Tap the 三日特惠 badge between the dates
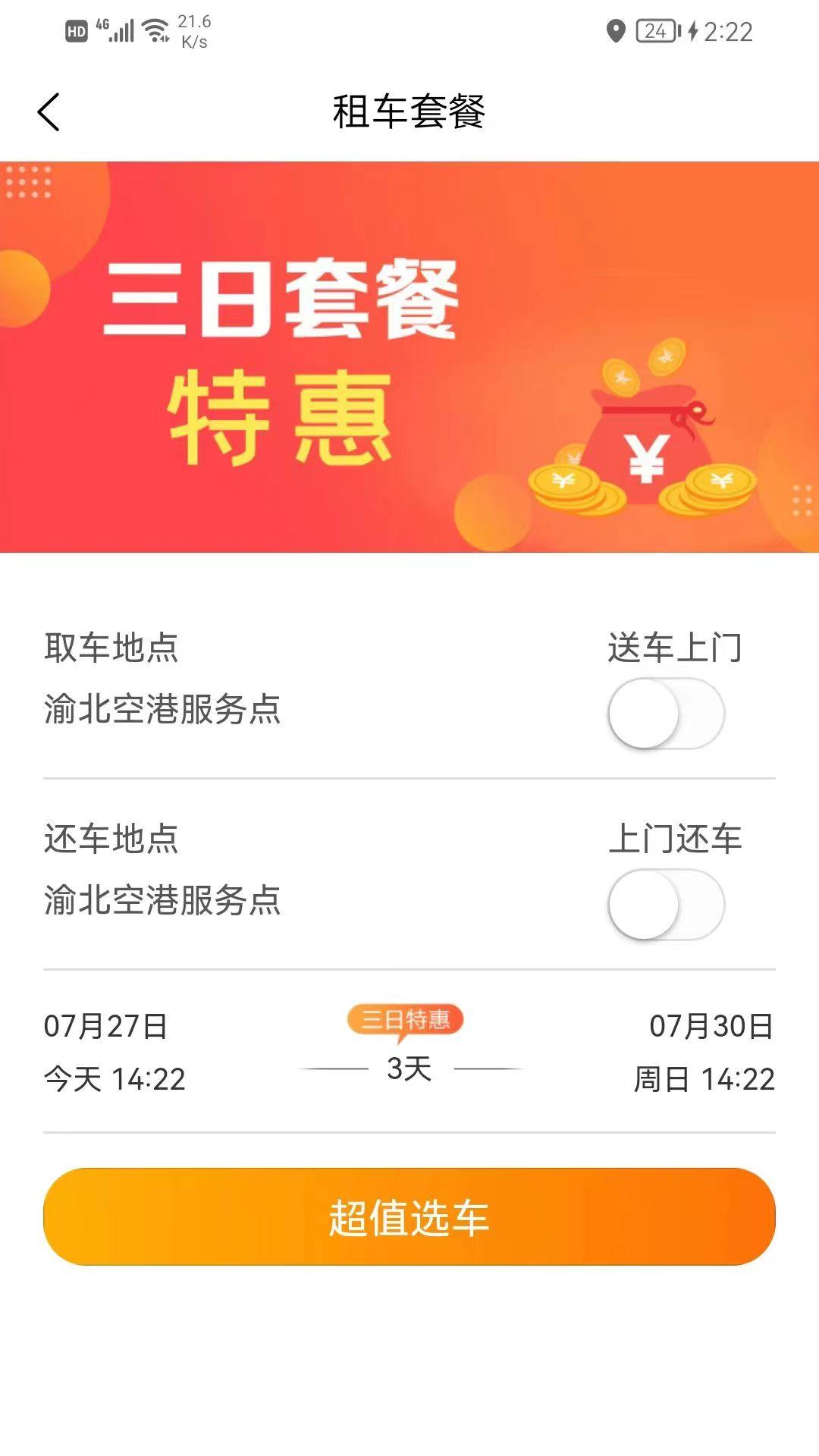 (406, 1020)
